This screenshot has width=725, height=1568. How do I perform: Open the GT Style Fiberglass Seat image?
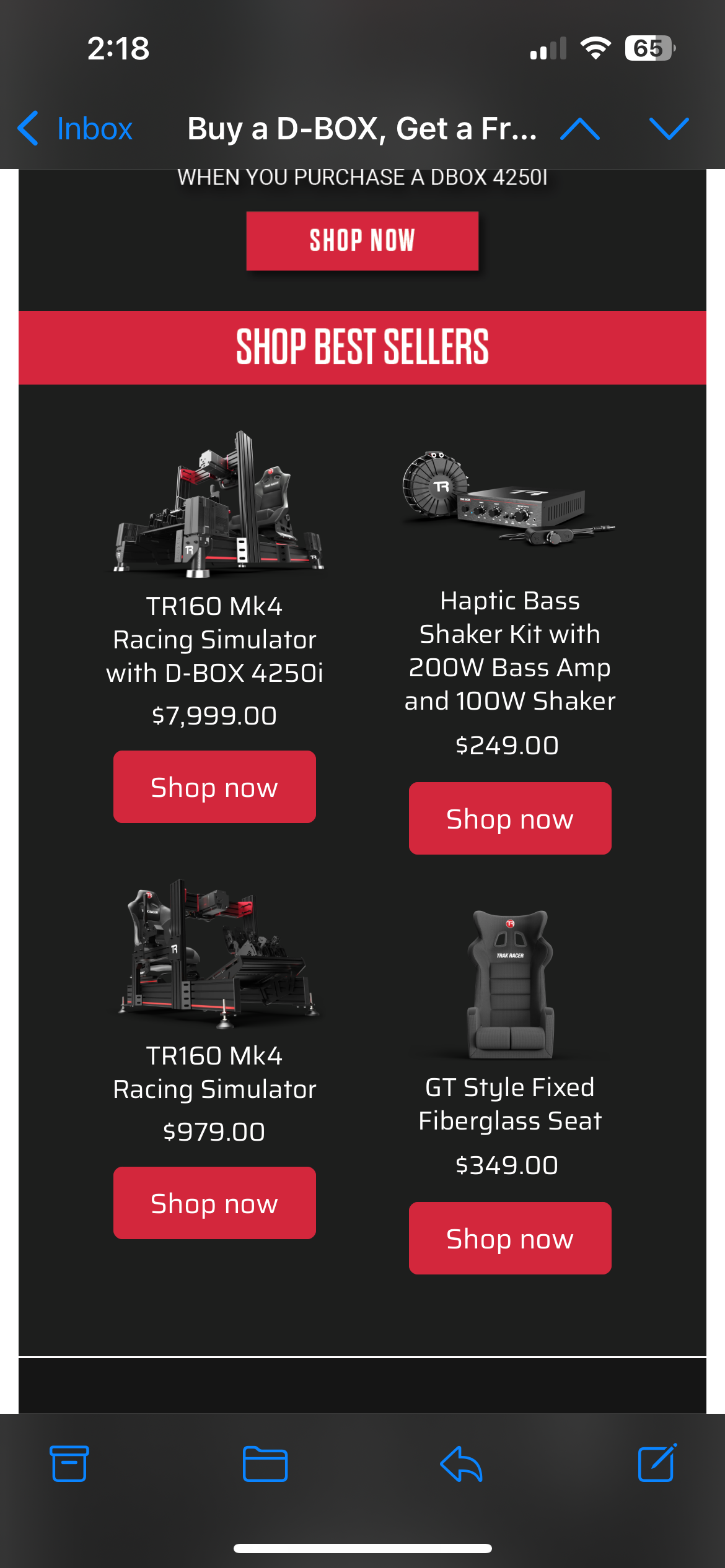pos(509,985)
